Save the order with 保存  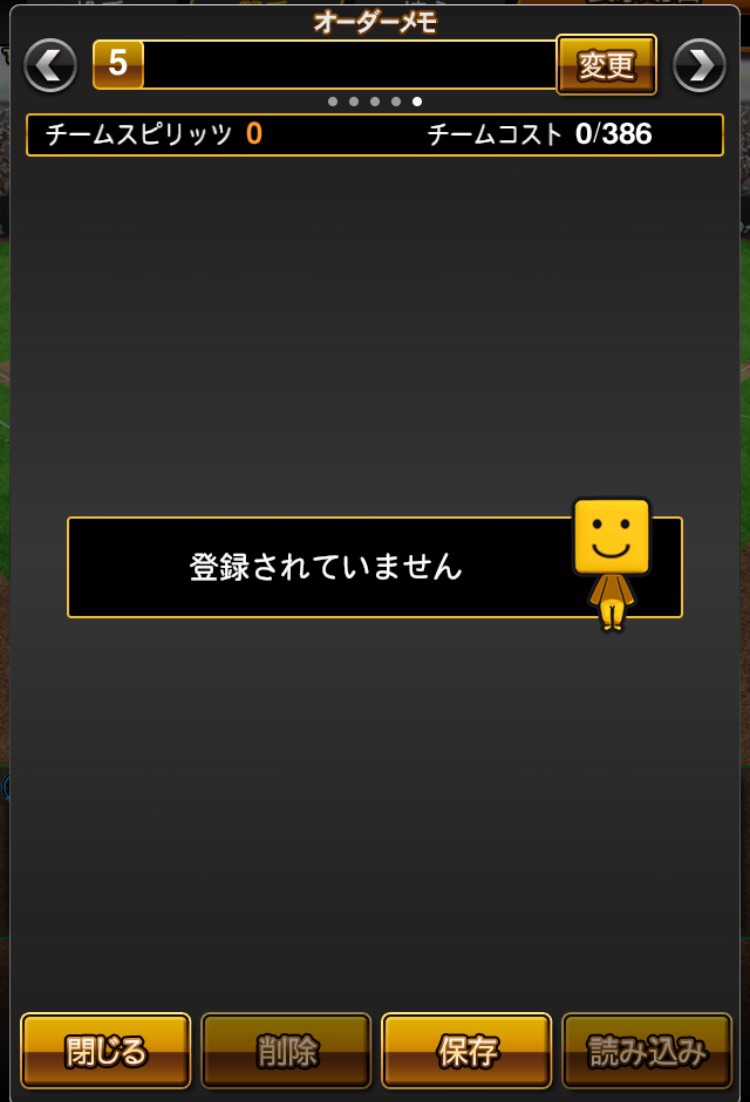[466, 1050]
